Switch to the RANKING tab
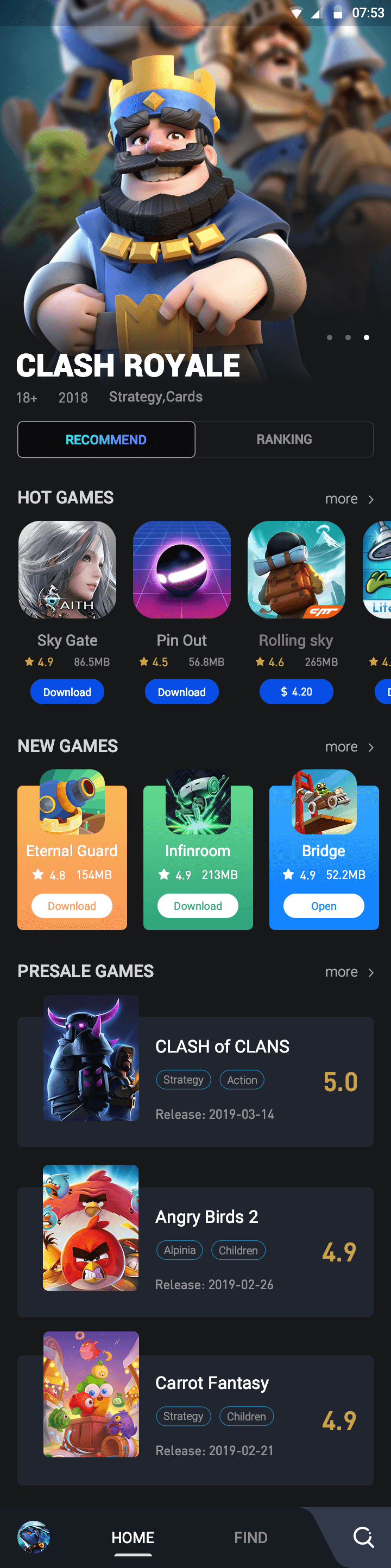 [284, 439]
